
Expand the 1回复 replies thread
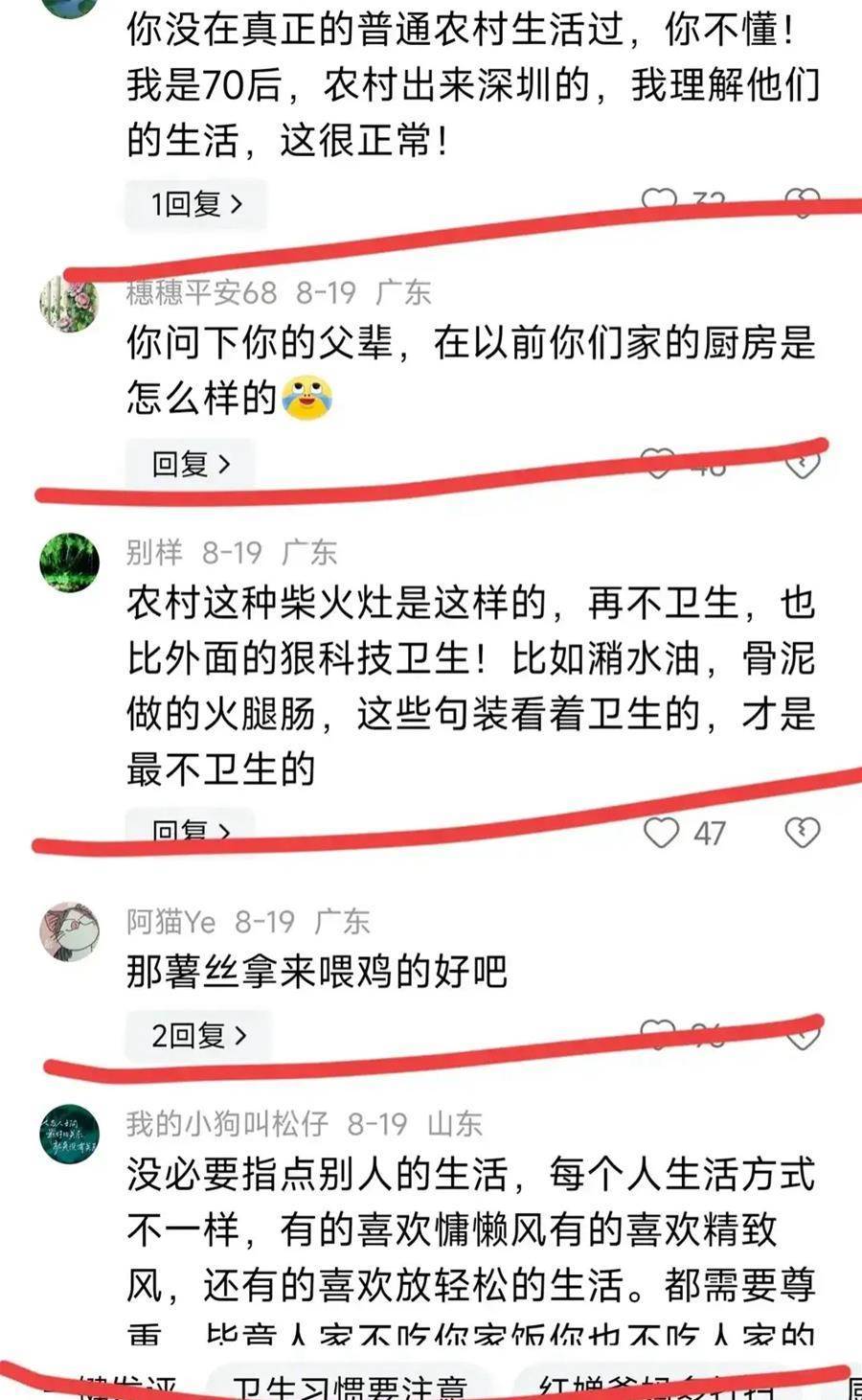[x=195, y=204]
